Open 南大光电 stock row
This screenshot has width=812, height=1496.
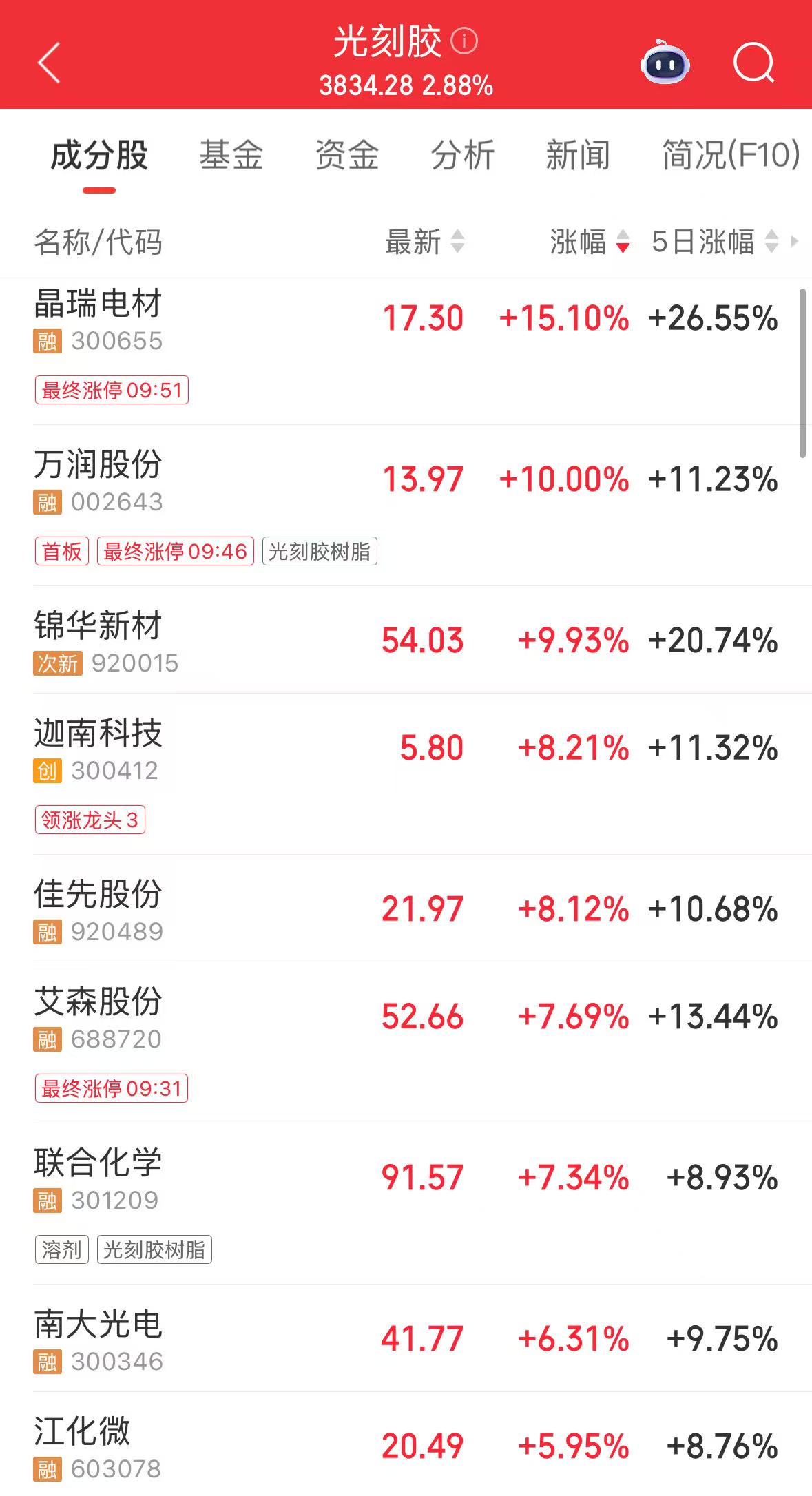click(98, 1324)
